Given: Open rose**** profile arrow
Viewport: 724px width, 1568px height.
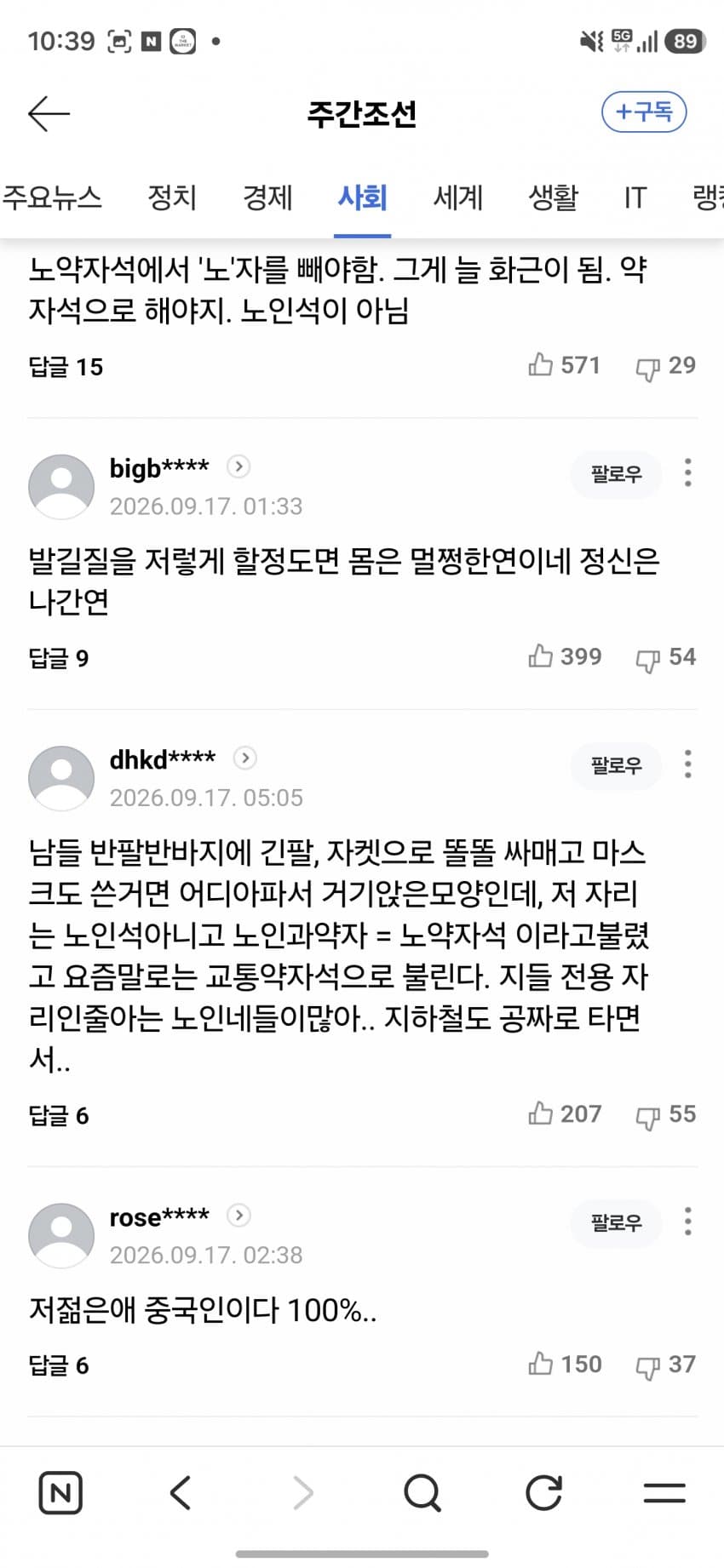Looking at the screenshot, I should (x=238, y=1216).
